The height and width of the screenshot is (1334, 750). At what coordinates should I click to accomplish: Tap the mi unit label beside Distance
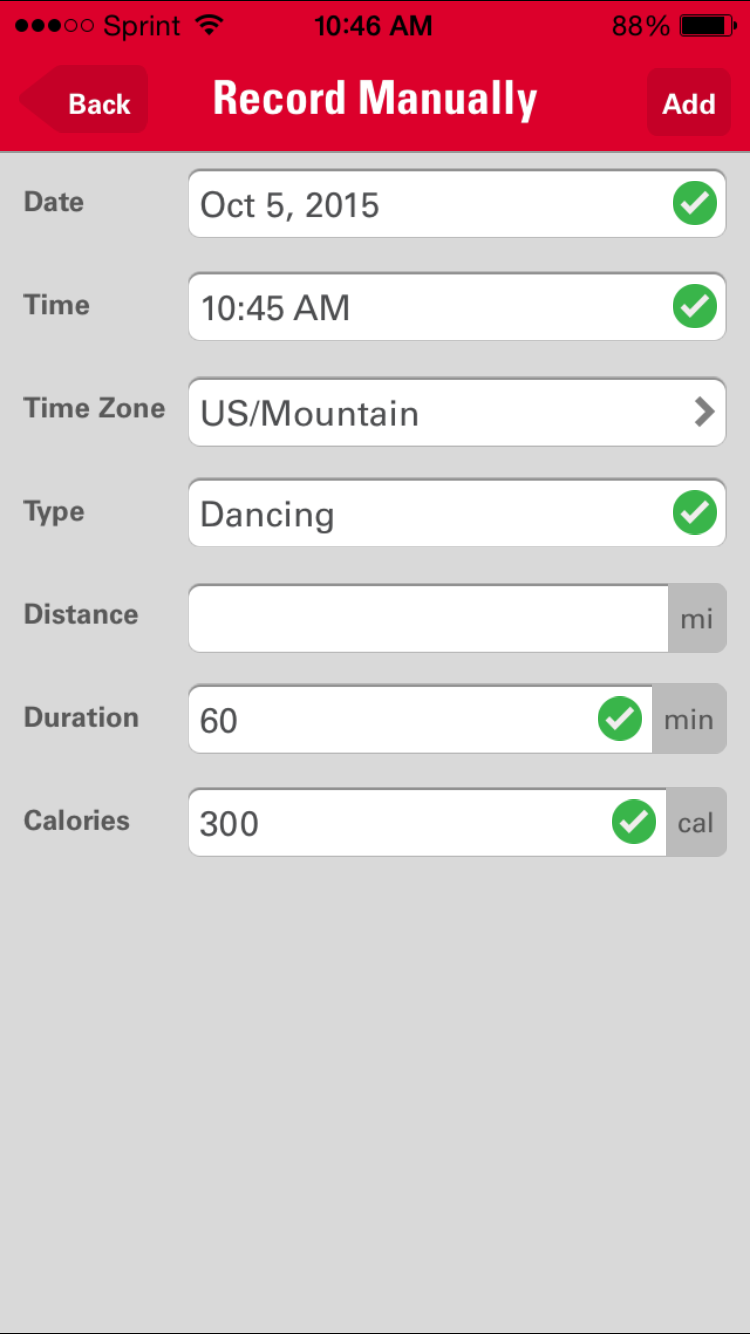(x=697, y=617)
